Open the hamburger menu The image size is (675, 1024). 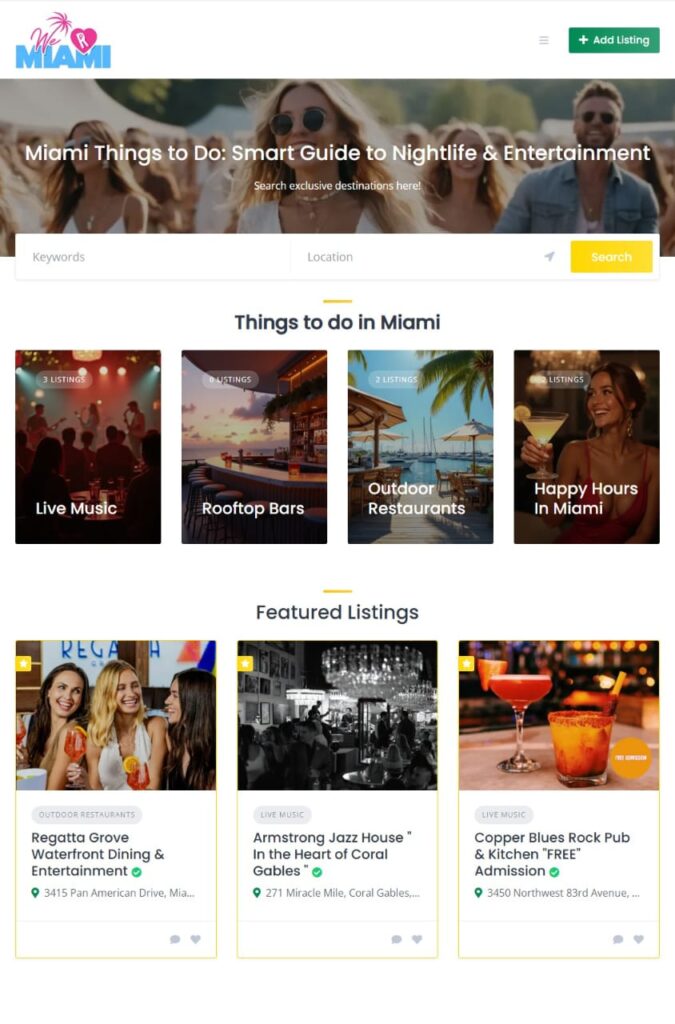point(544,40)
